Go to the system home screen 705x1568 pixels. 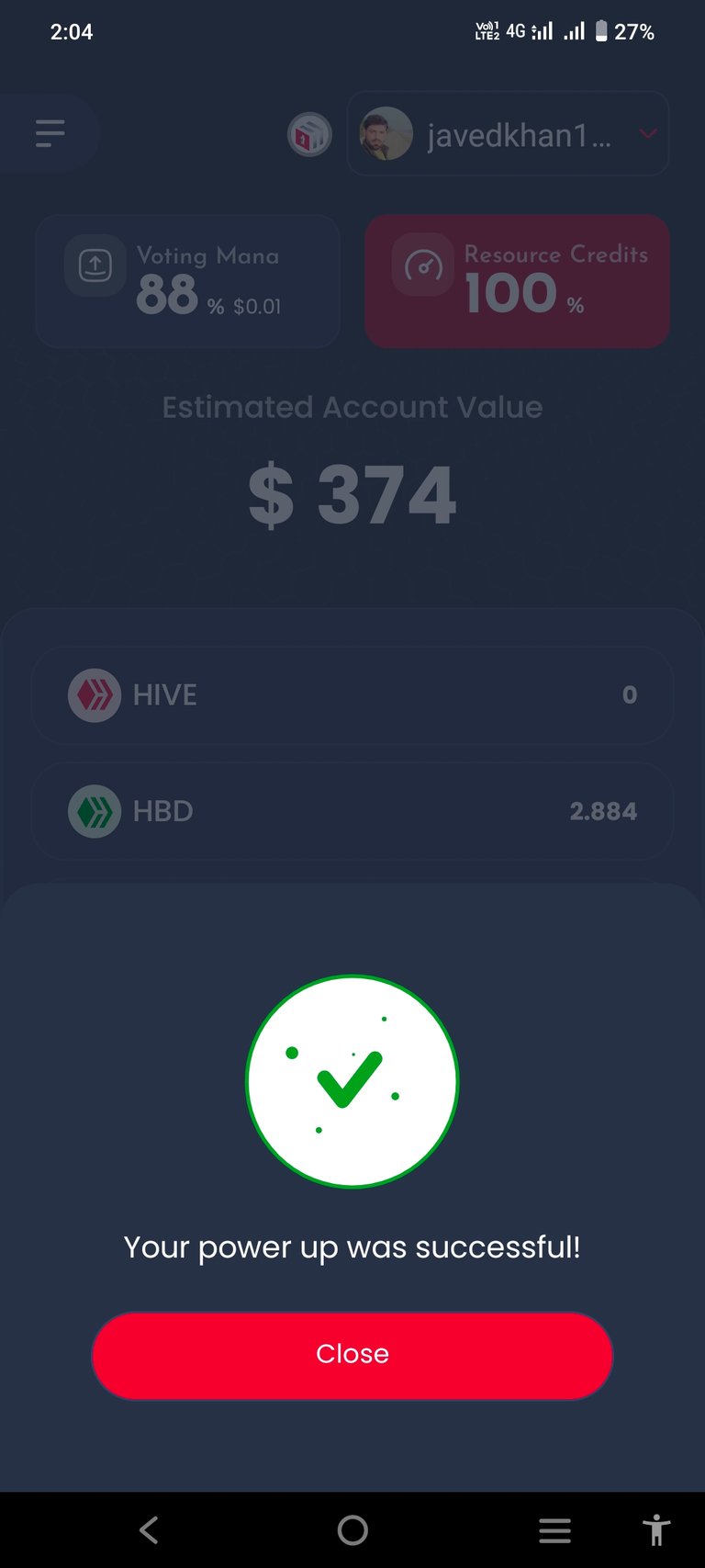tap(352, 1529)
